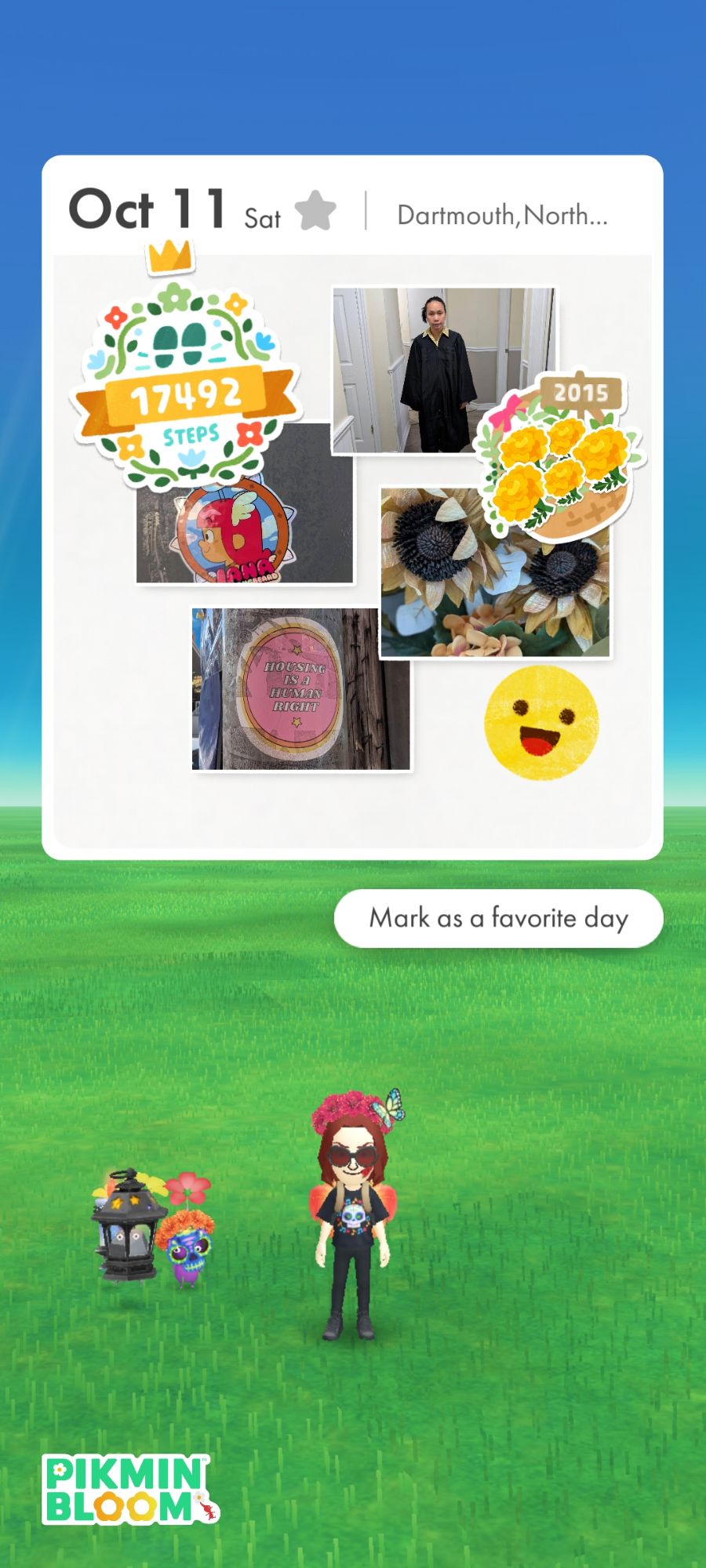This screenshot has height=1568, width=706.
Task: Open the Housing Is a Human Right photo
Action: pyautogui.click(x=300, y=689)
